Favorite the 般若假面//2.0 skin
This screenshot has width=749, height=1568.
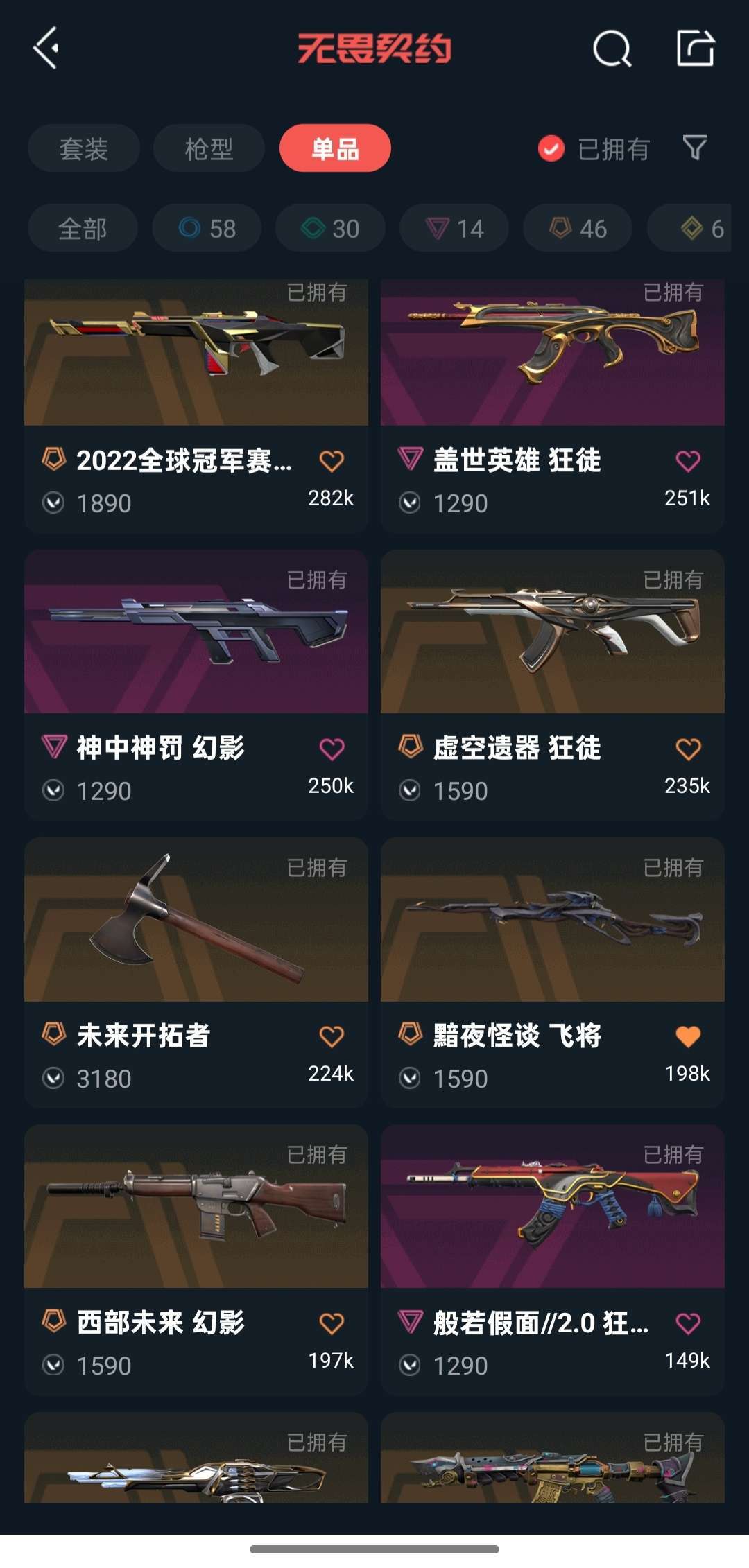tap(688, 1323)
